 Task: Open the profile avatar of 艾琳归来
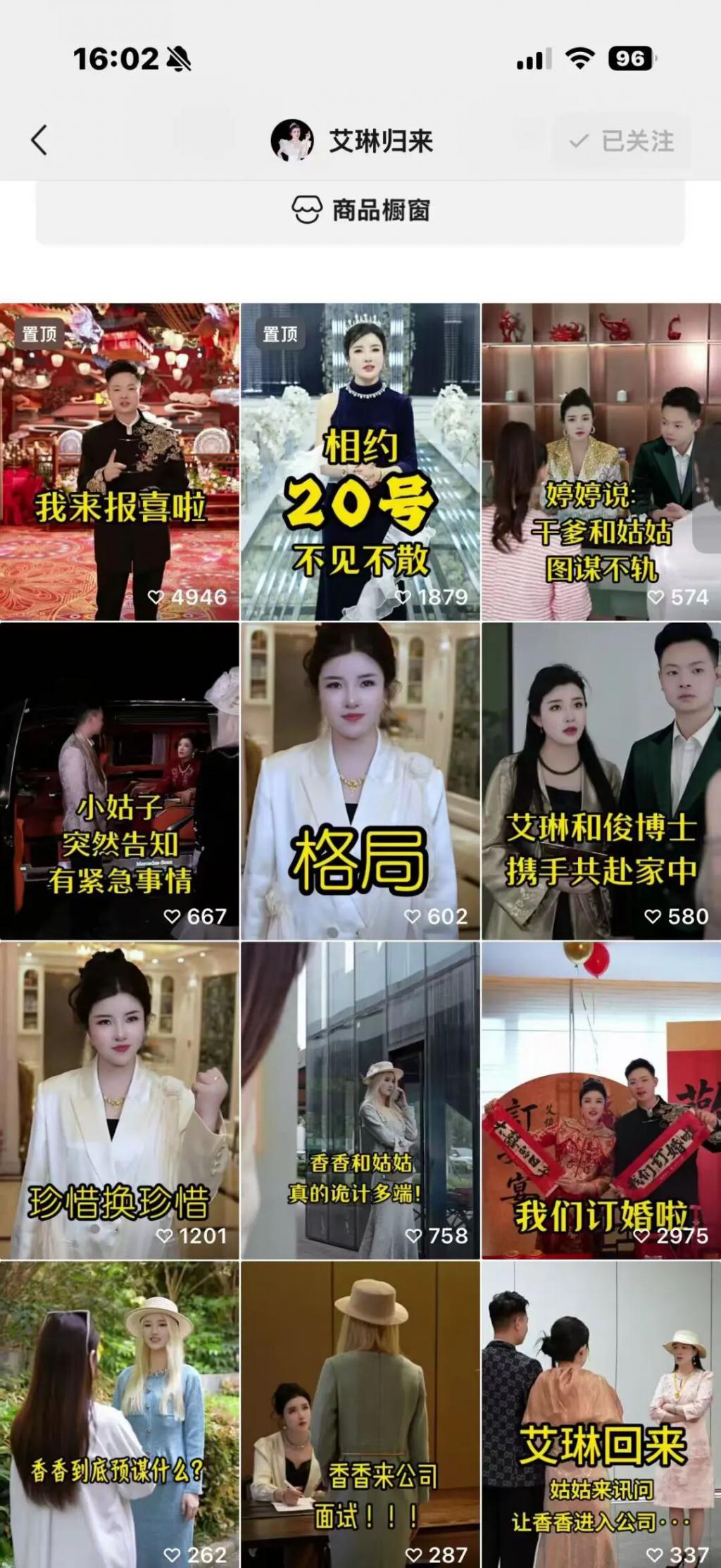pyautogui.click(x=291, y=141)
